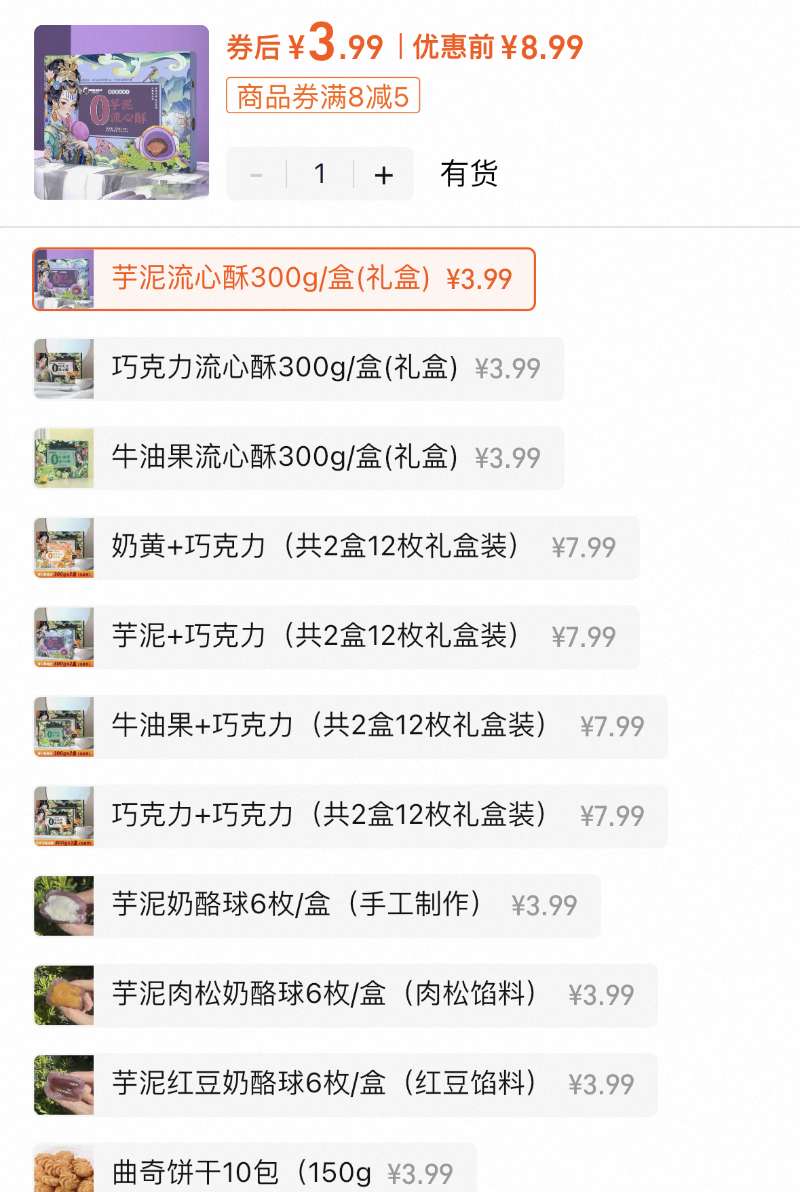Screen dimensions: 800x1192
Task: Select the 巧克力流心酥300g礼盒 option
Action: point(300,368)
